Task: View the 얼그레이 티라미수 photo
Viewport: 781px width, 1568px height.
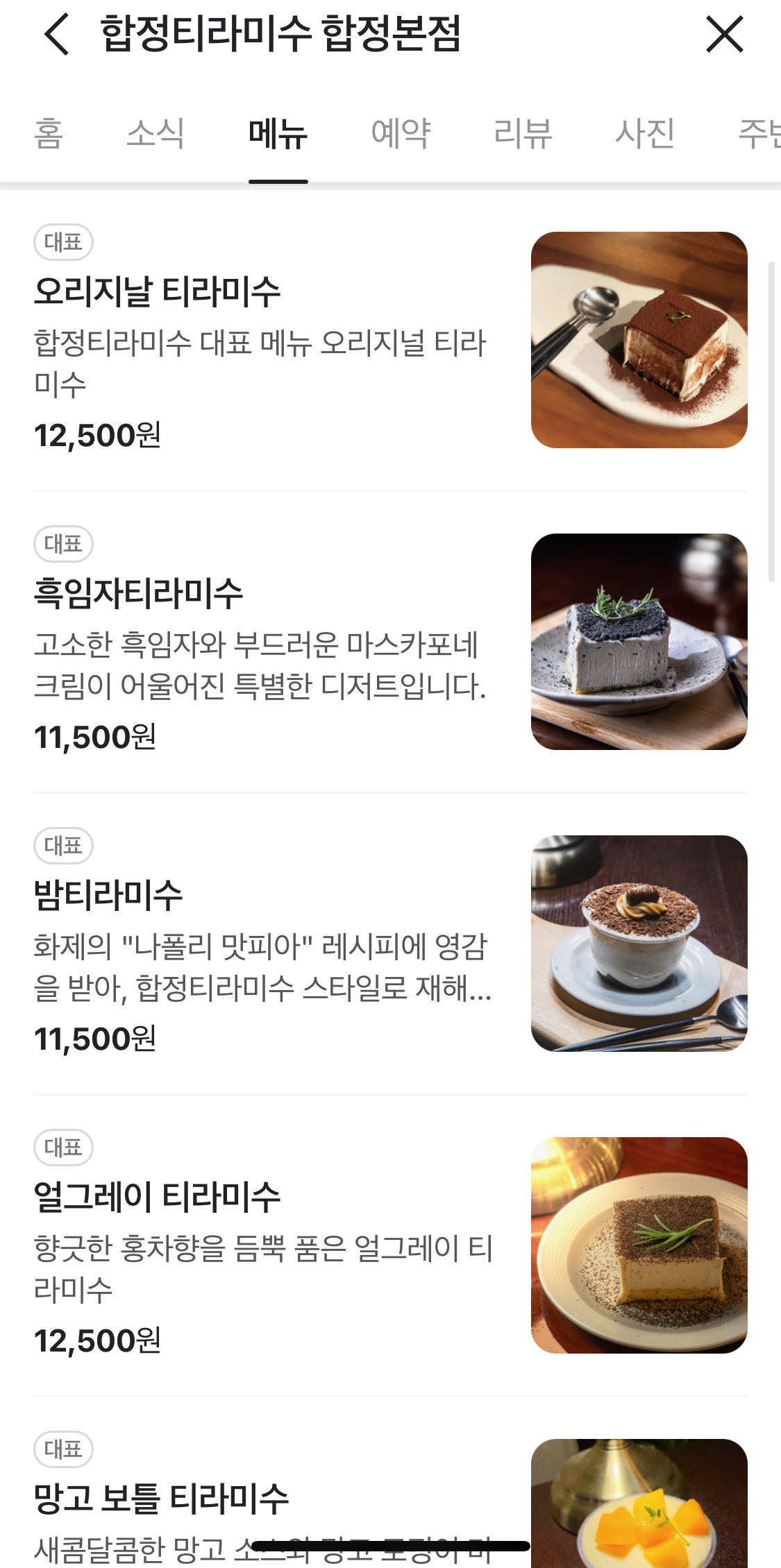Action: click(x=639, y=1245)
